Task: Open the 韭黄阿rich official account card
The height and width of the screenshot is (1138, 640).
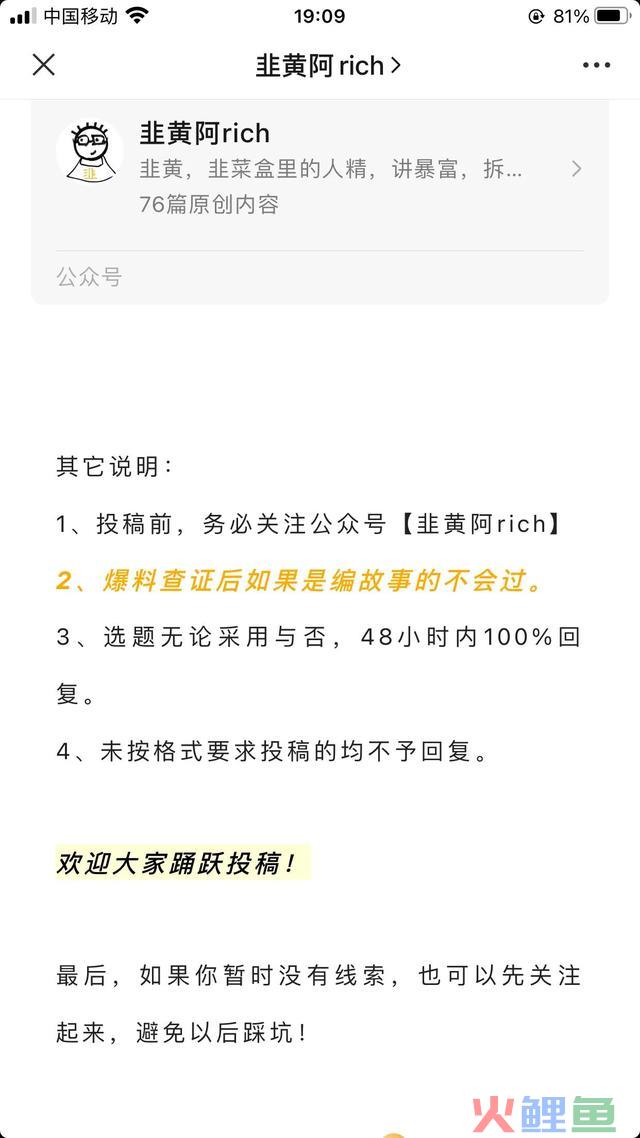Action: click(x=319, y=202)
